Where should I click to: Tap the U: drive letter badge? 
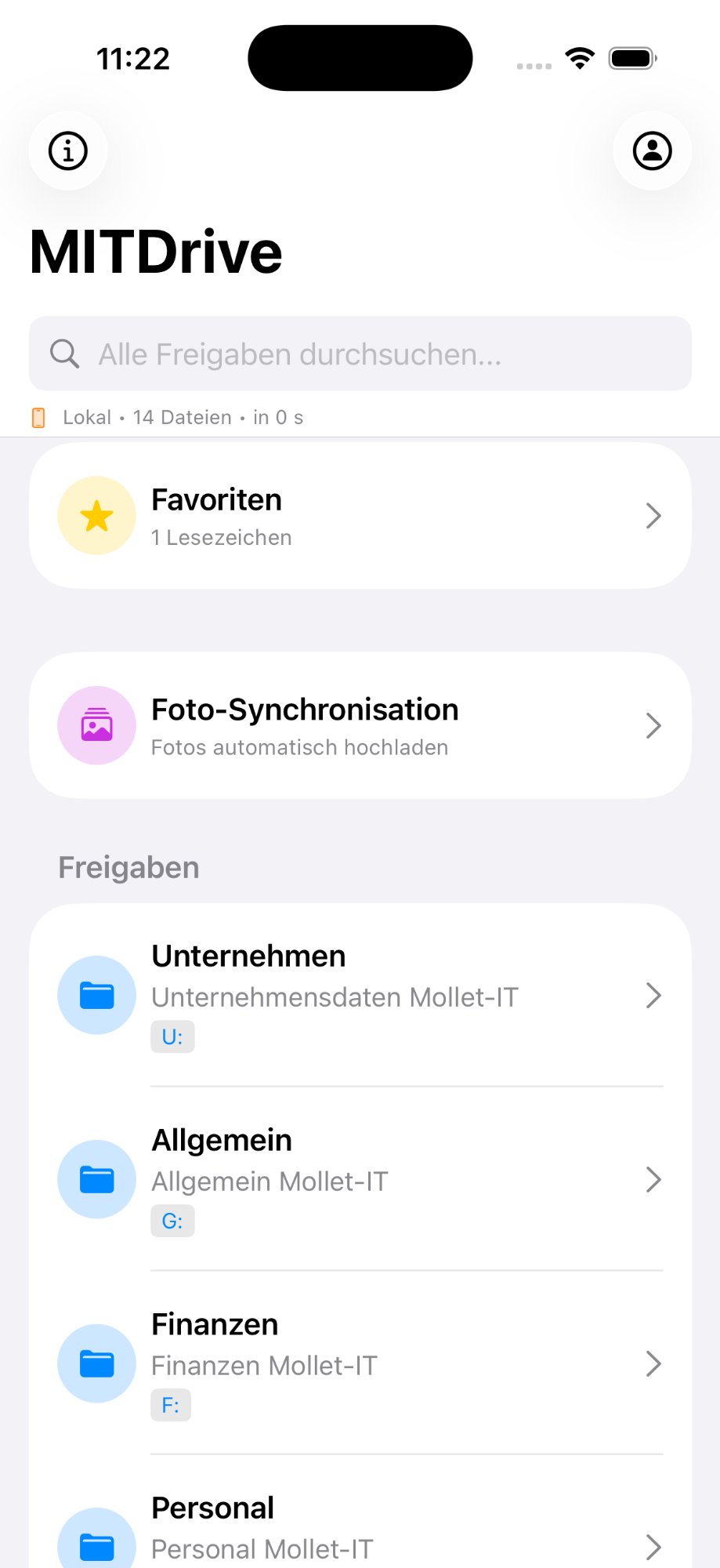[x=172, y=1036]
